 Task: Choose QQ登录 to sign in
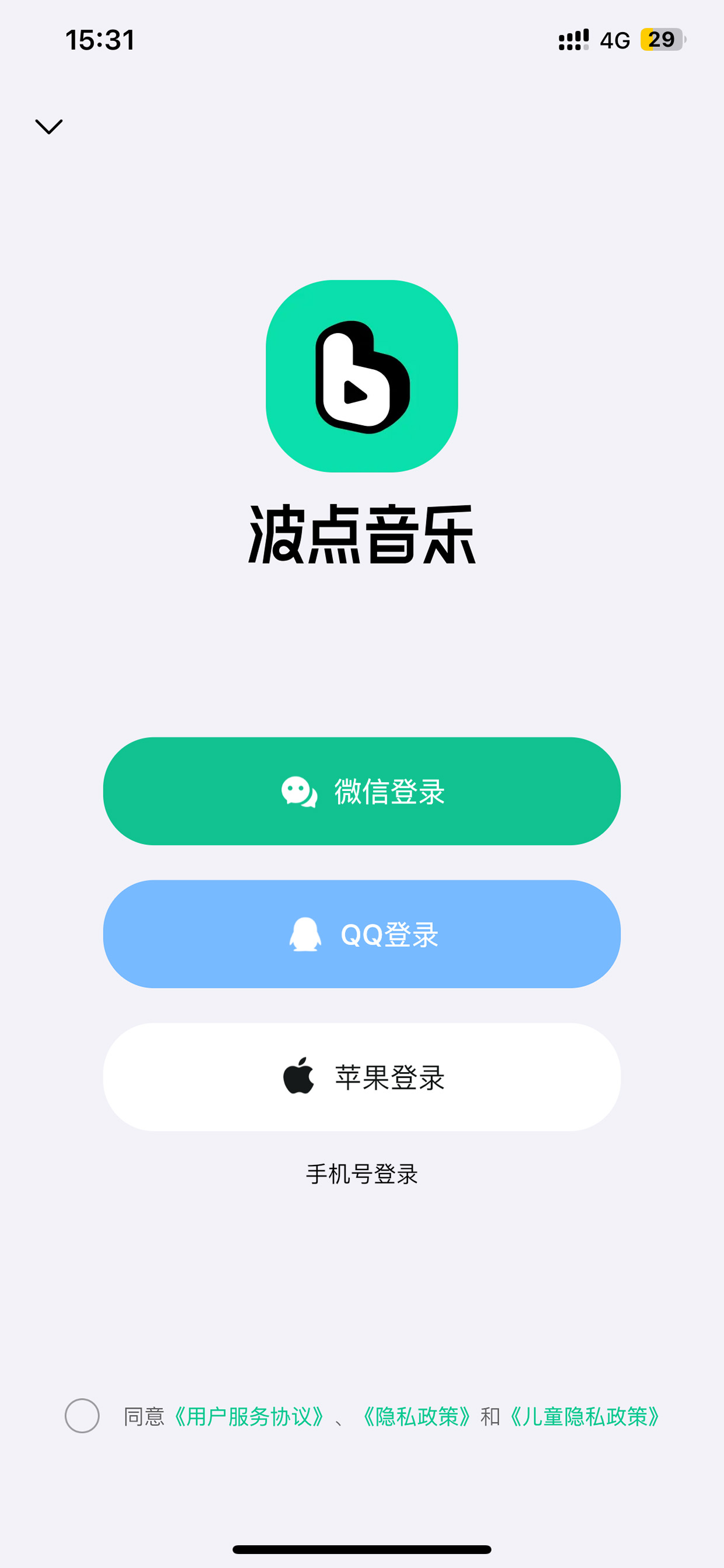click(362, 934)
